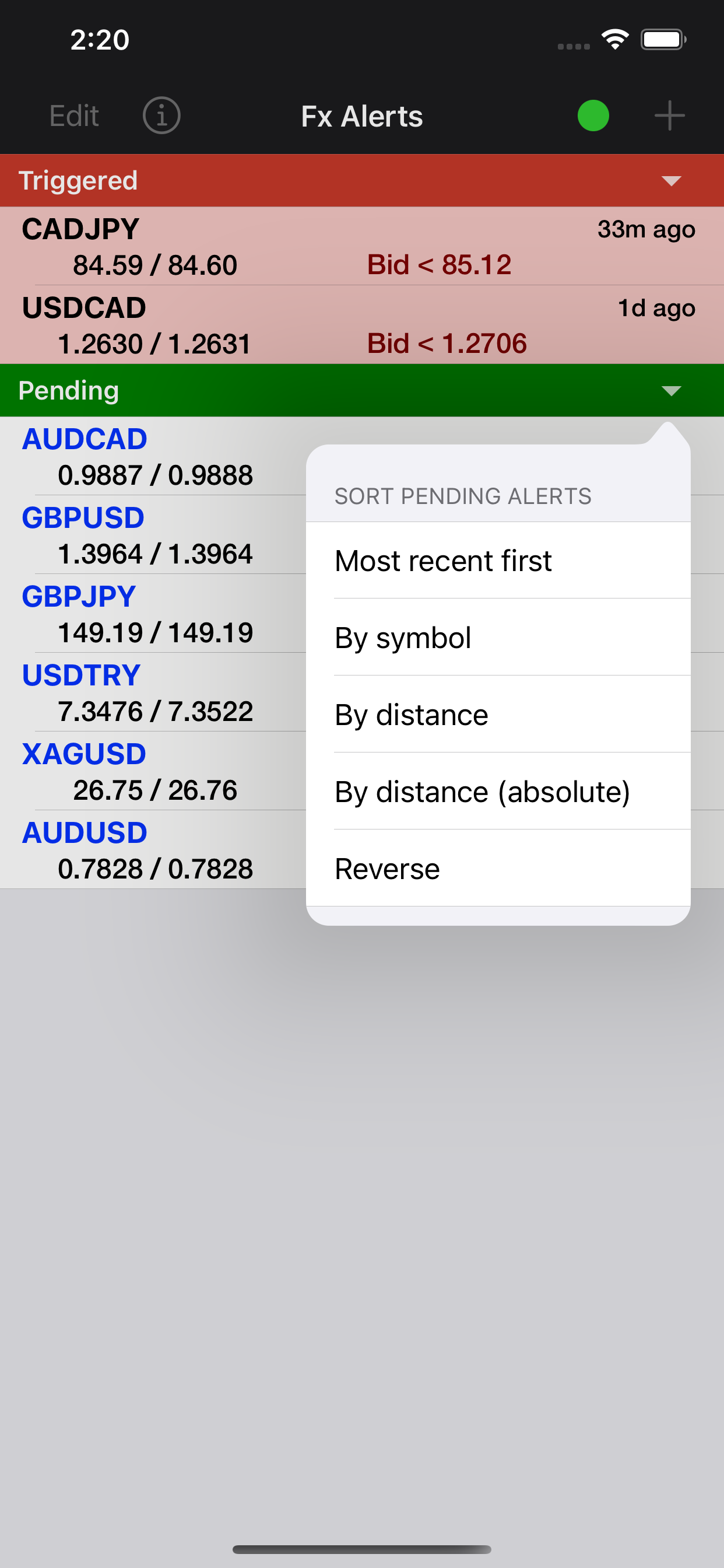Select the XAGUSD silver alert
This screenshot has height=1568, width=724.
click(x=152, y=771)
